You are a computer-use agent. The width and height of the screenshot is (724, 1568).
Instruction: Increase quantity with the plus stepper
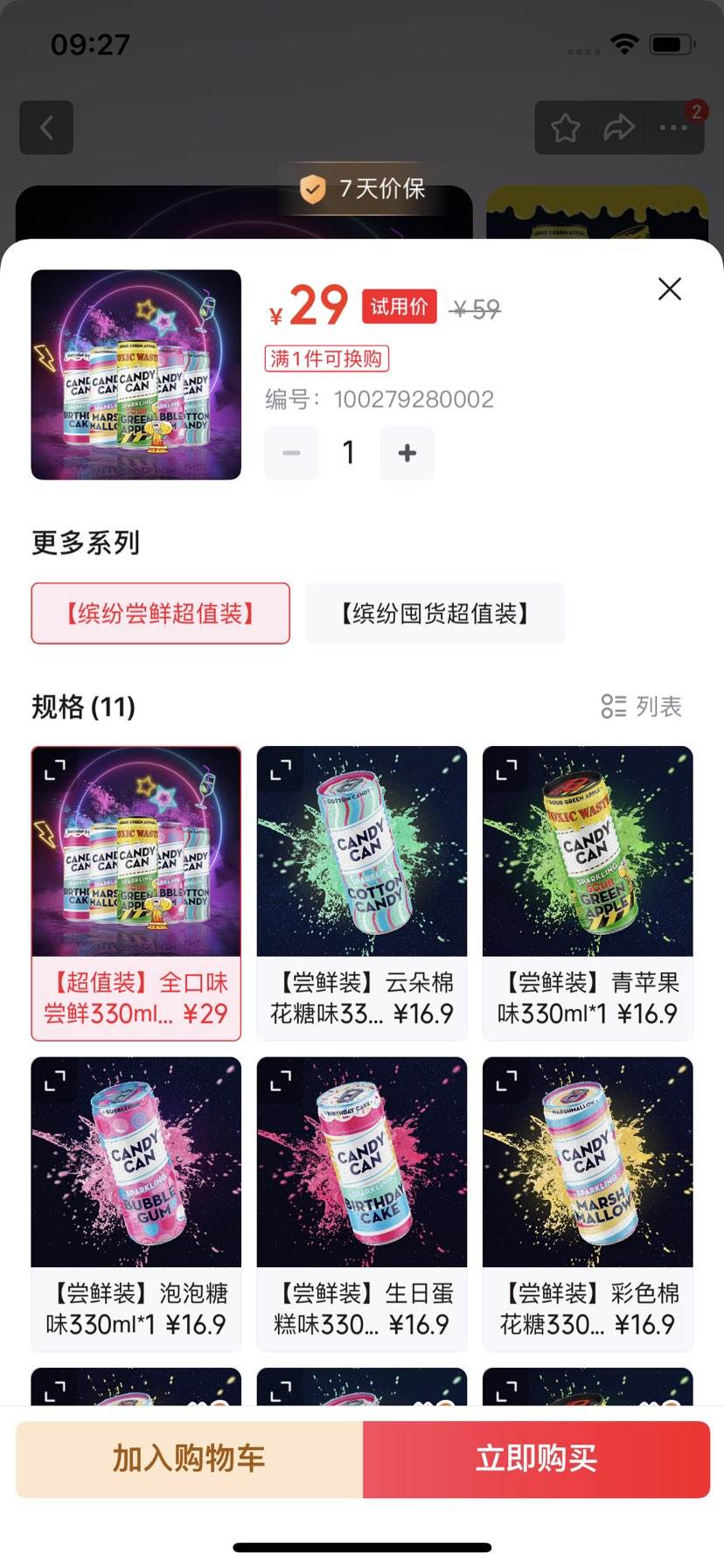pos(407,453)
